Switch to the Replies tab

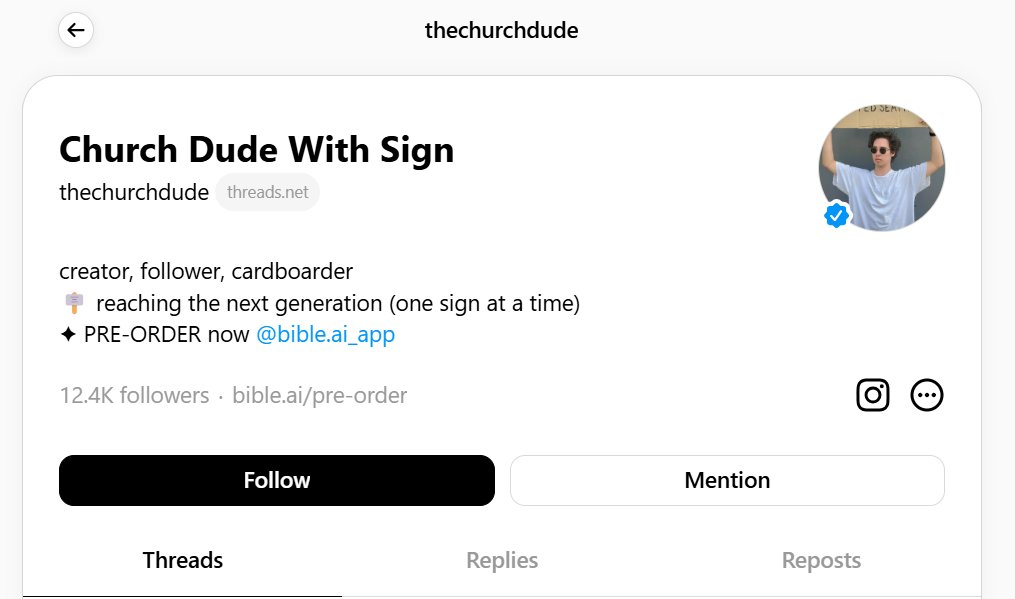click(x=502, y=560)
